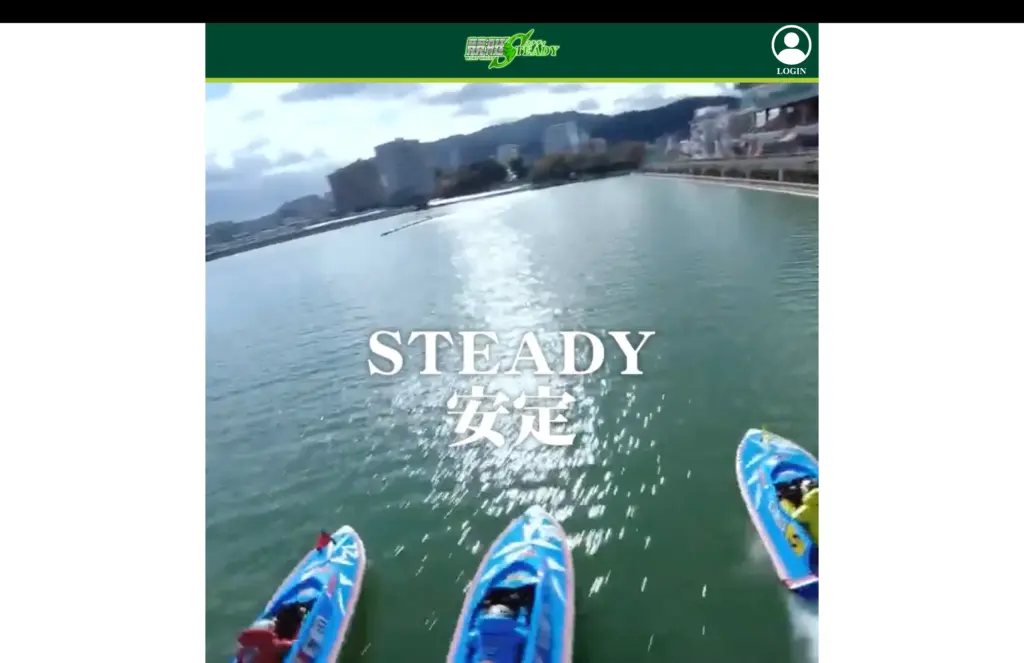
Task: Open the LOGIN profile icon
Action: coord(791,47)
